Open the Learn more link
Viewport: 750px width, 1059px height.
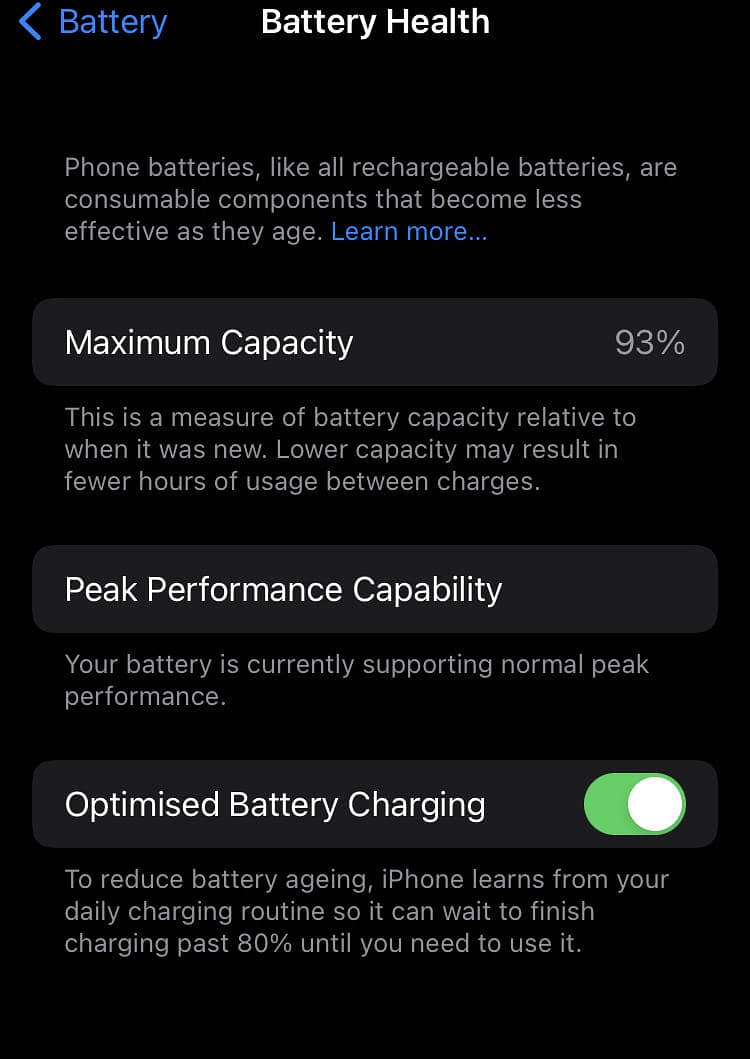point(409,231)
